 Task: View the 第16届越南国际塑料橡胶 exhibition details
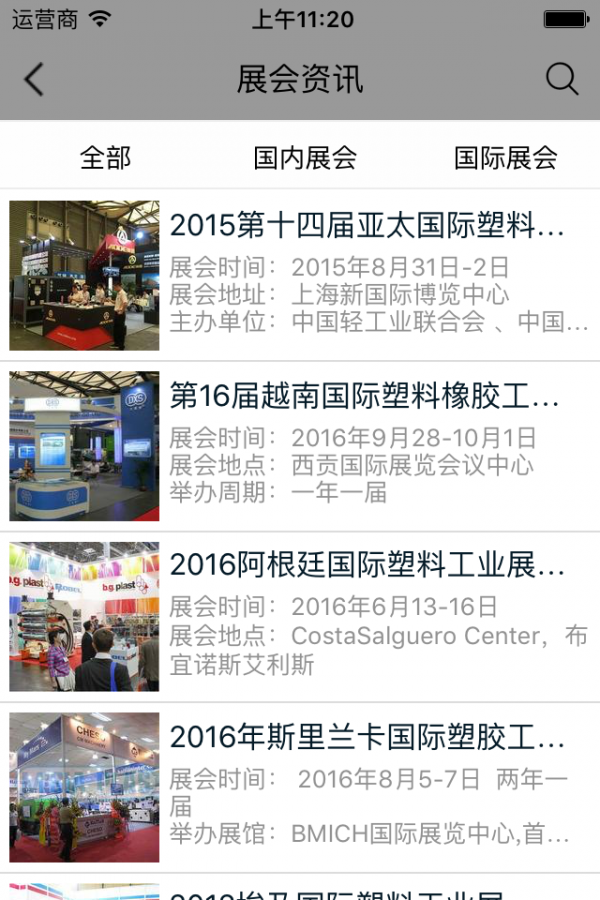tap(364, 396)
